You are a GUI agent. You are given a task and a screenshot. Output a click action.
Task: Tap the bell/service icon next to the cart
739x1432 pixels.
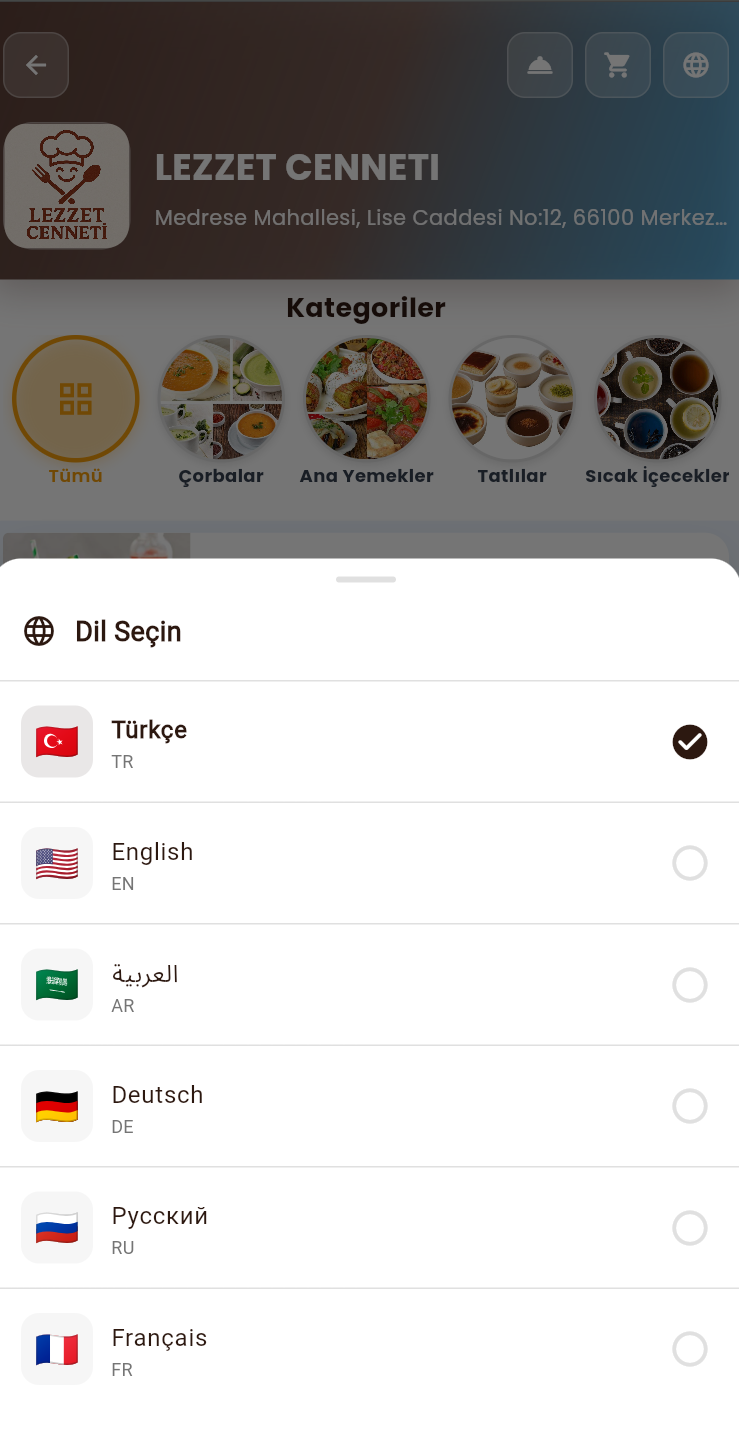coord(539,65)
